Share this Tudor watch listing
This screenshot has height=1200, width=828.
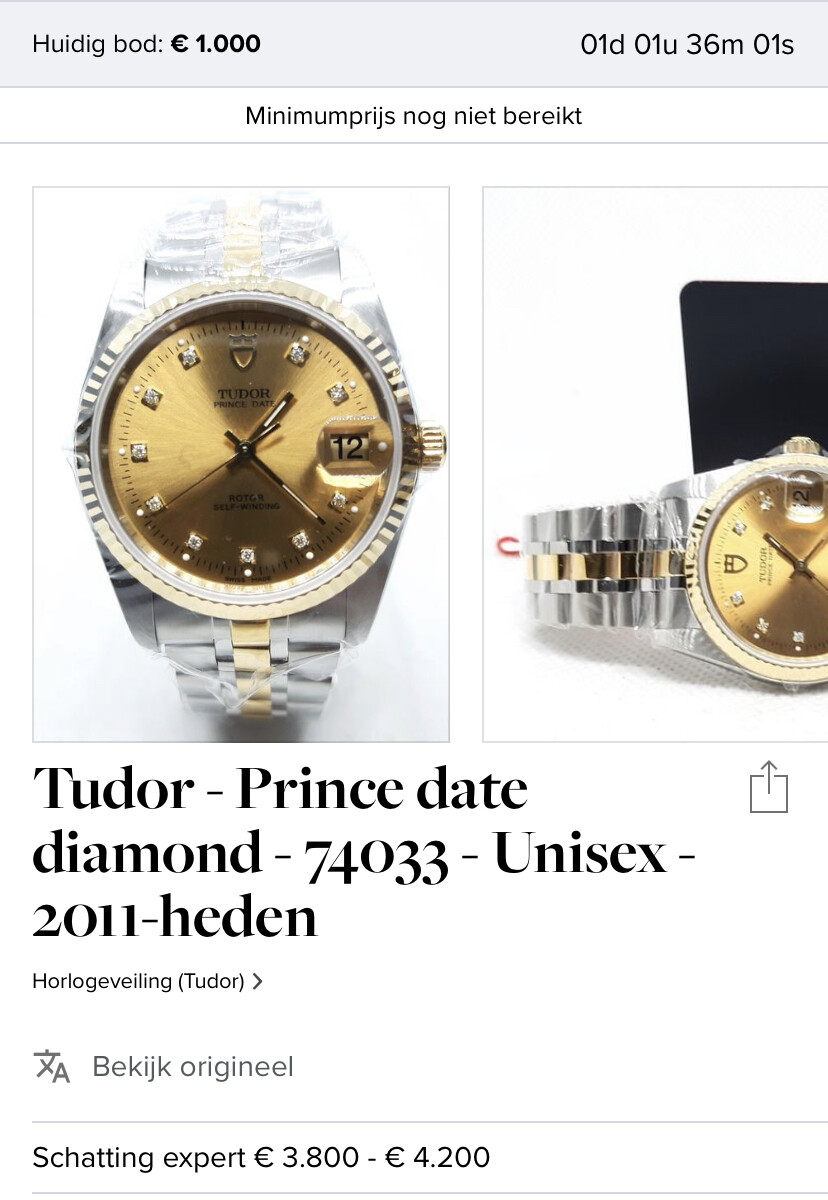click(768, 787)
